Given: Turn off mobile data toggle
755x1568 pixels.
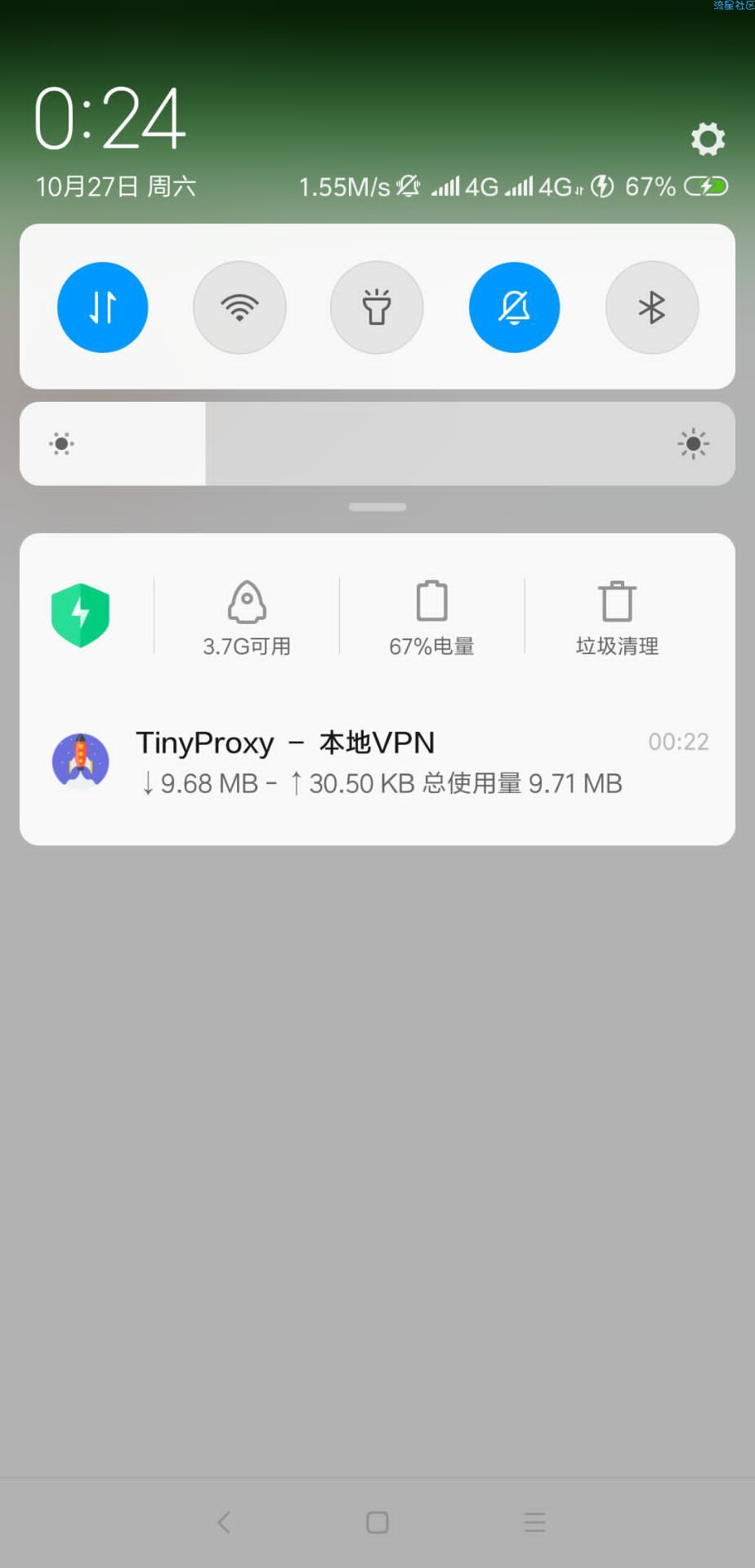Looking at the screenshot, I should pos(103,308).
